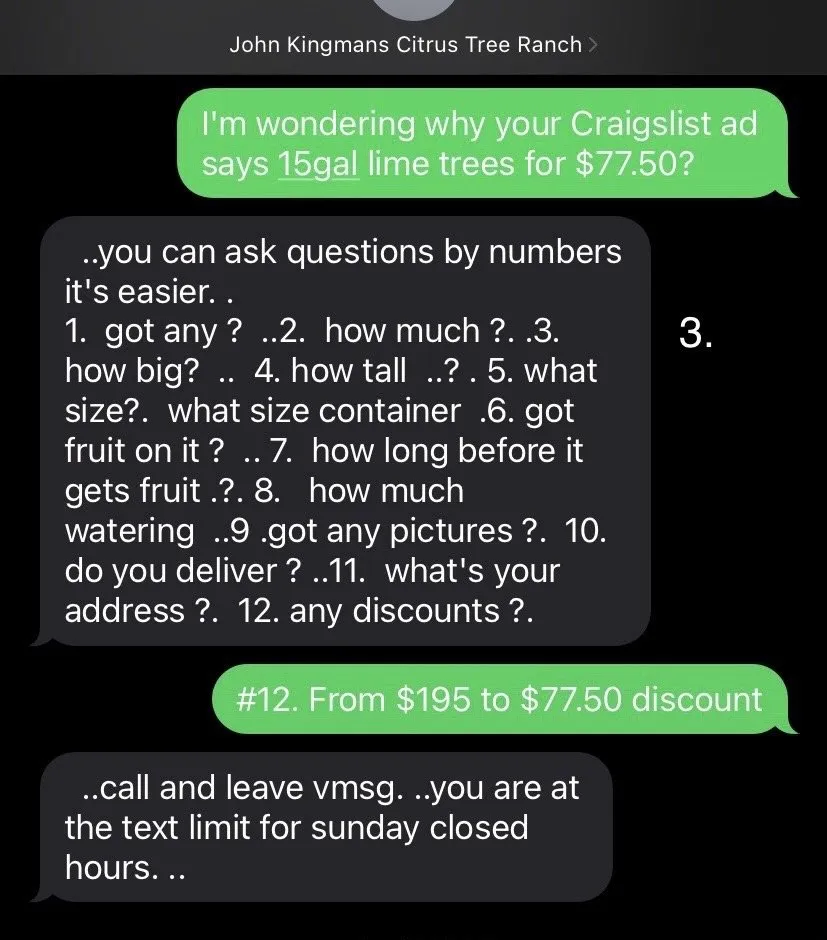This screenshot has width=827, height=940.
Task: Open John Kingmans Citrus Tree Ranch contact details
Action: tap(412, 44)
